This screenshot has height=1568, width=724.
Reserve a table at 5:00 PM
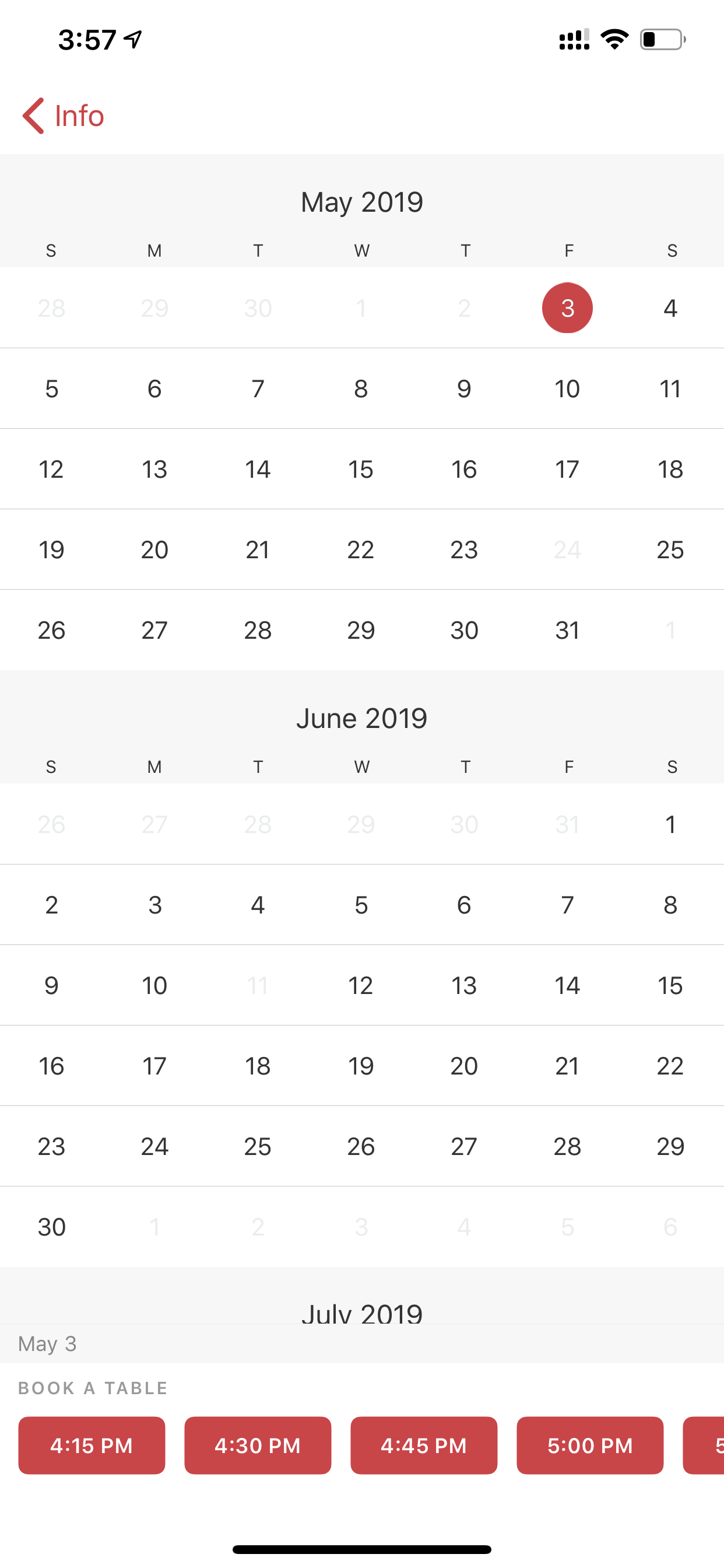(x=590, y=1445)
